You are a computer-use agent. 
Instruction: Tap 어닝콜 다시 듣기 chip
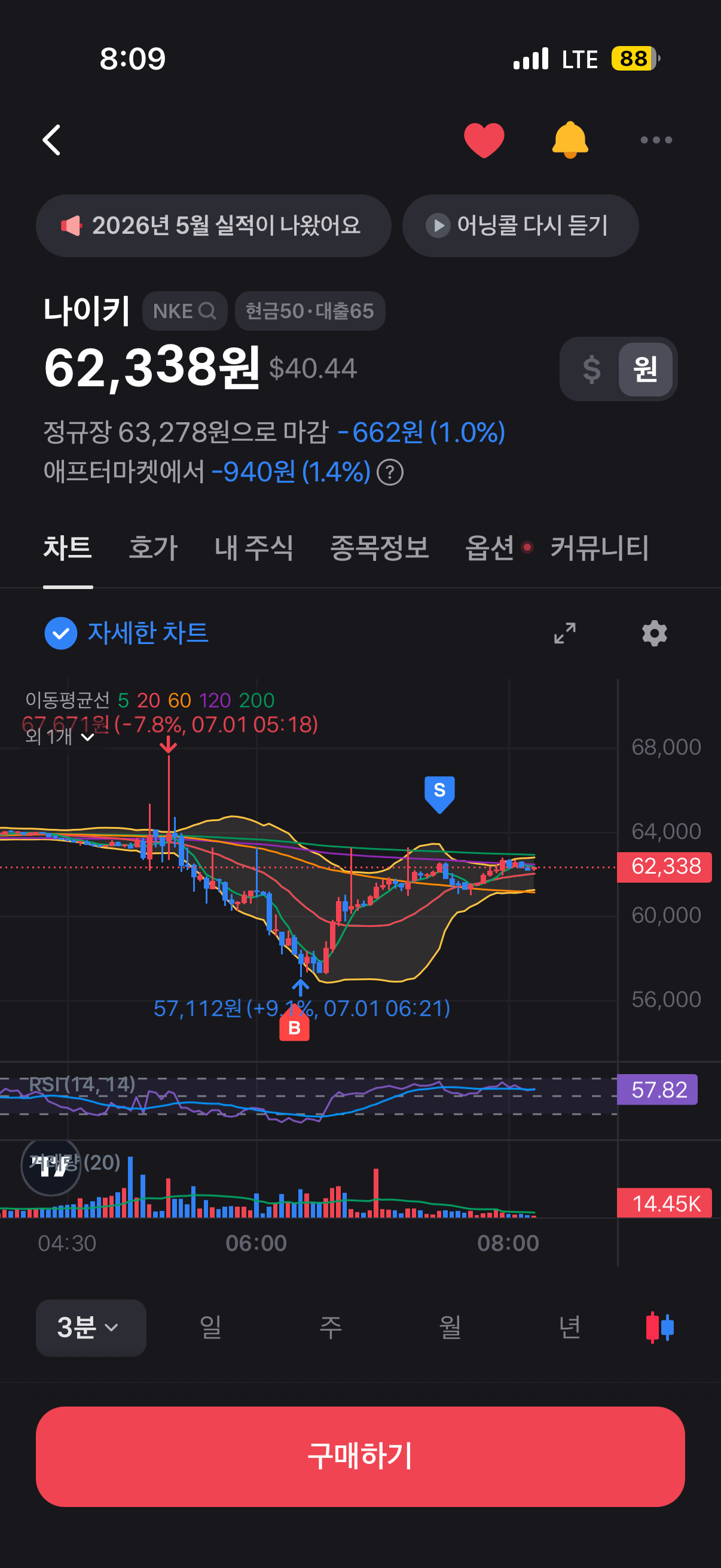(x=520, y=226)
